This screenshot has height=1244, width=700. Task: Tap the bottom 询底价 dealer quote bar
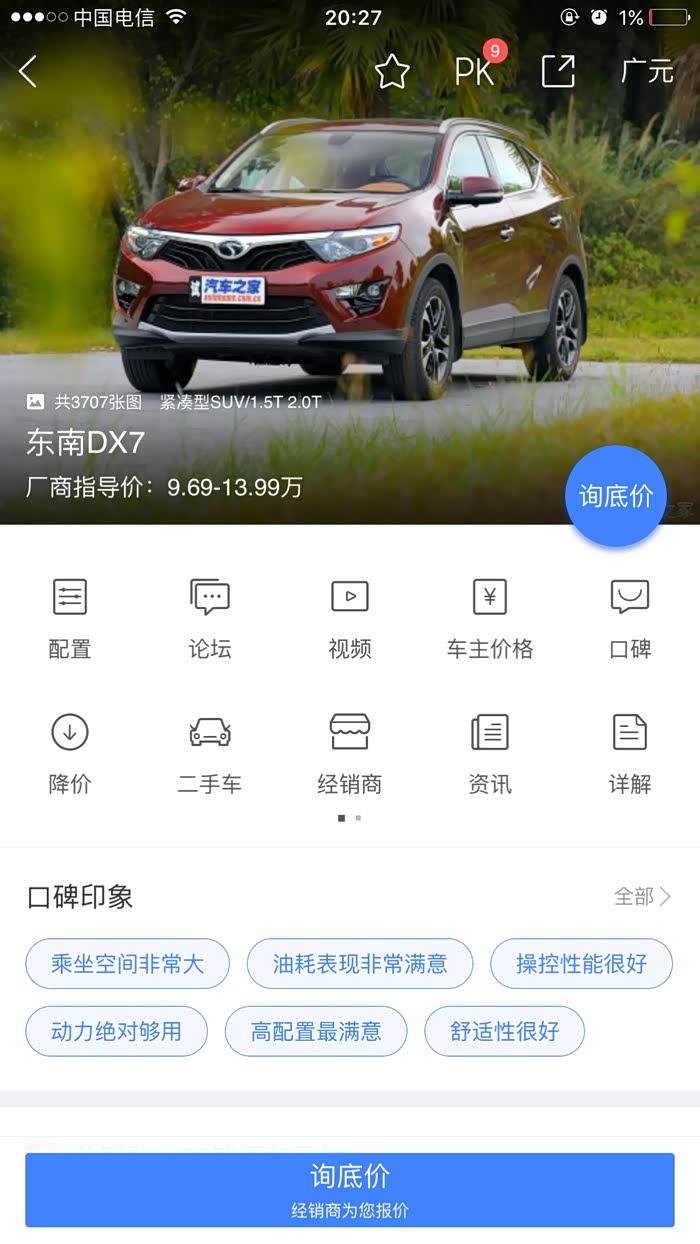click(x=350, y=1190)
